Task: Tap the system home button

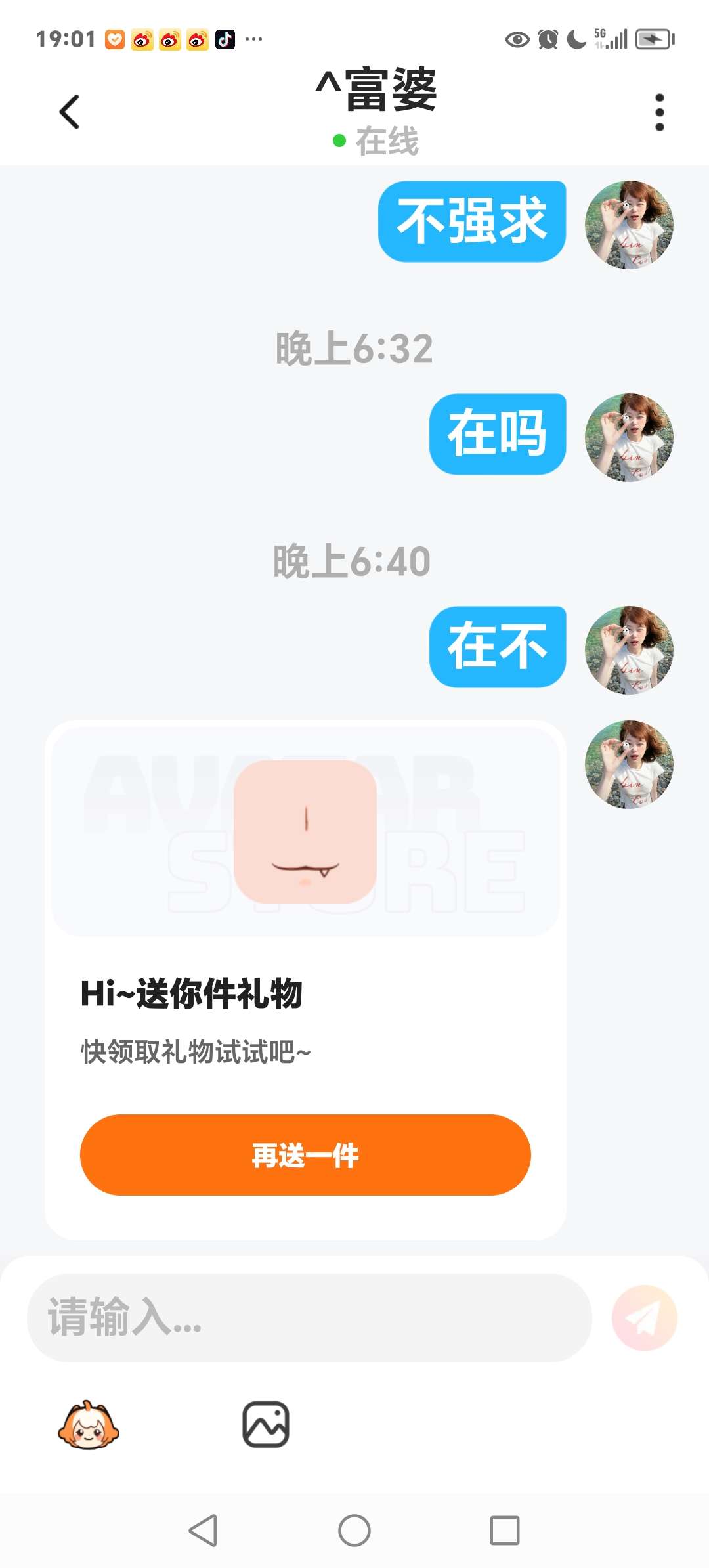Action: click(354, 1531)
